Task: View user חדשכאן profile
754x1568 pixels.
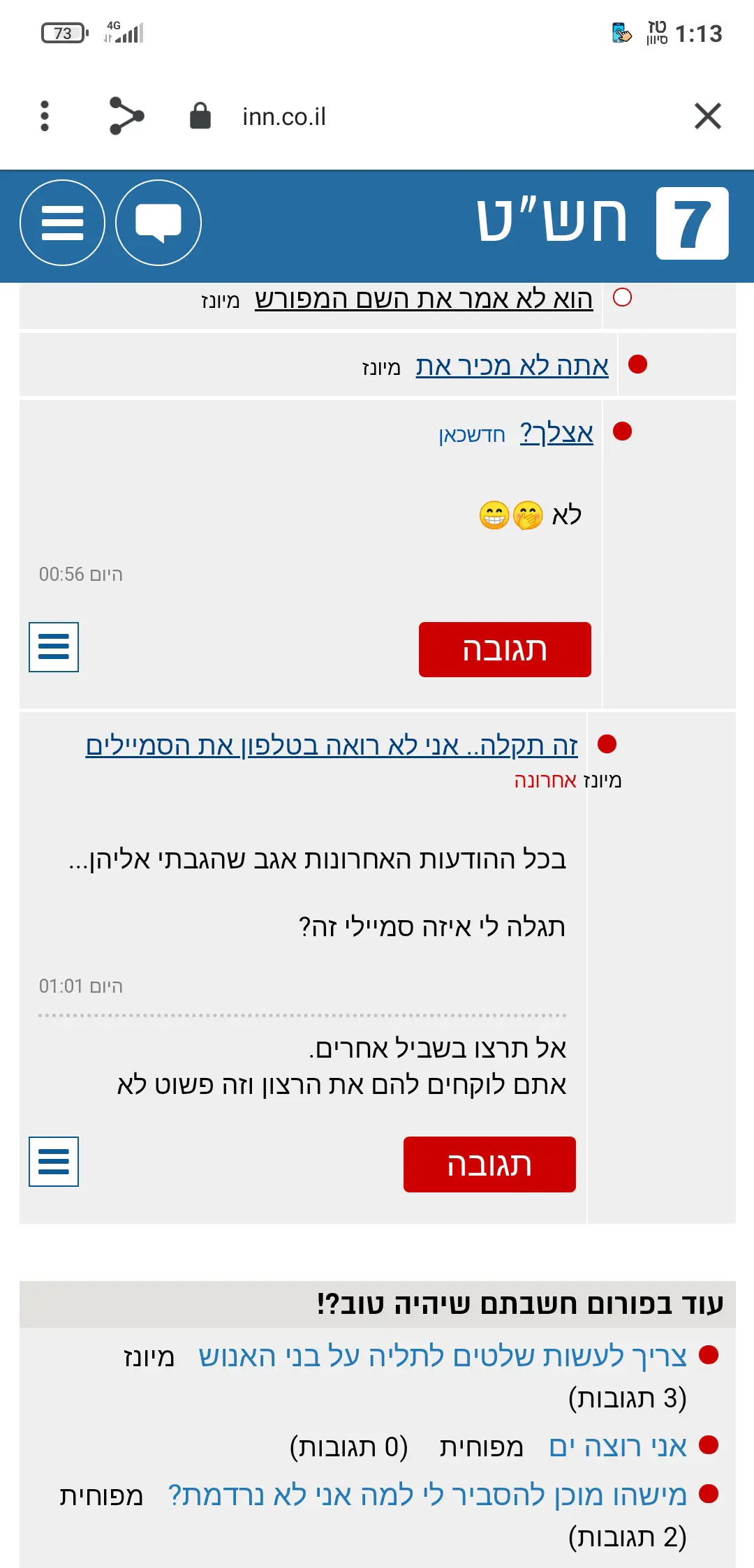Action: click(472, 435)
